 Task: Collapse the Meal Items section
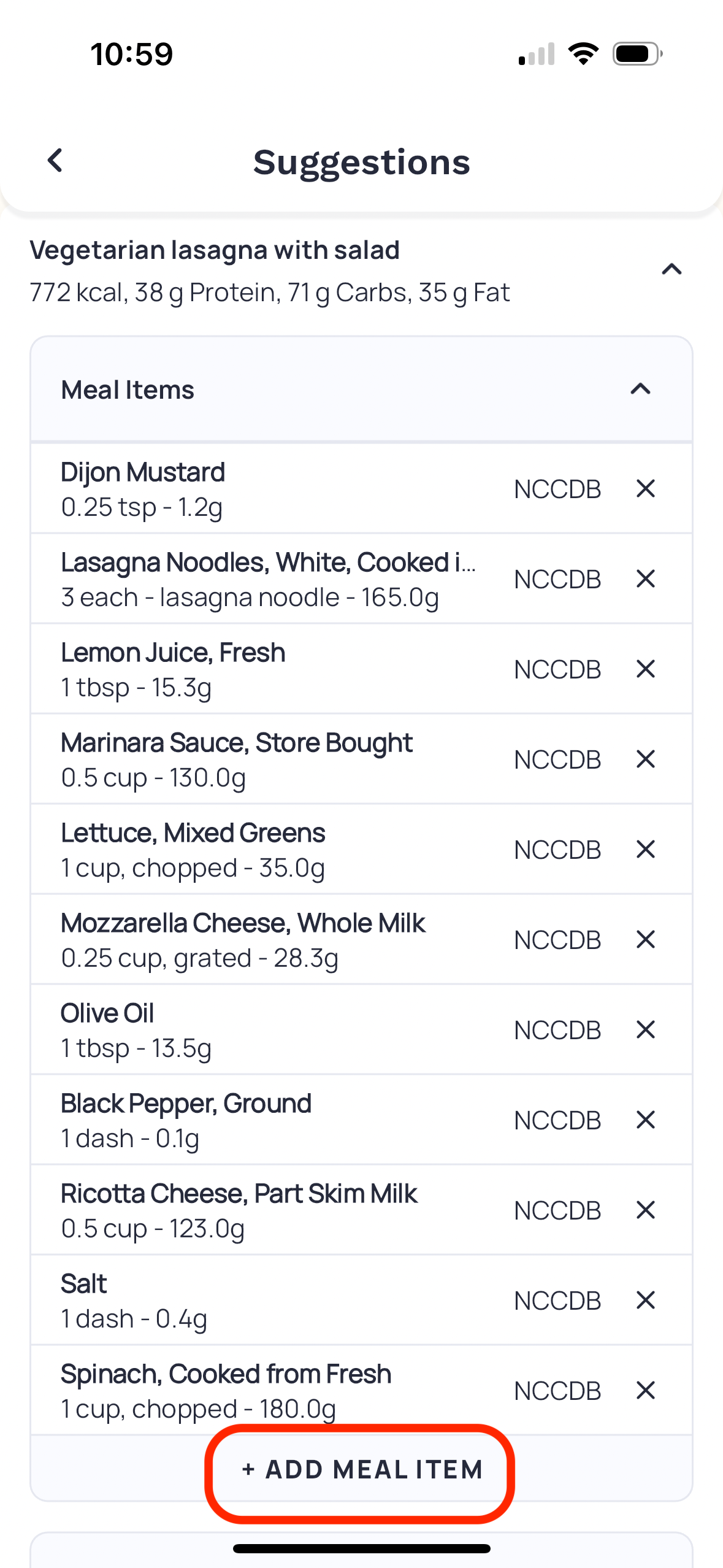point(640,389)
